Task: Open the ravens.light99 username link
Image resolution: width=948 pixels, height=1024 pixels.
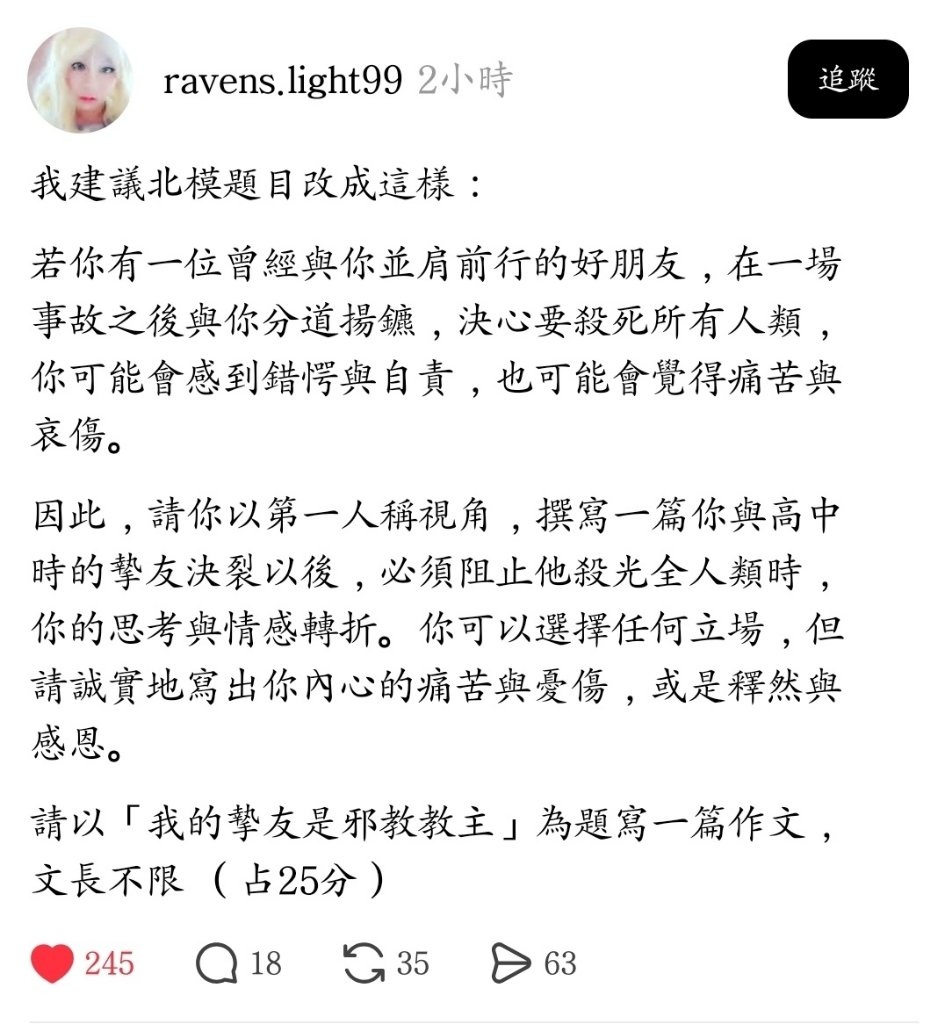Action: [x=282, y=81]
